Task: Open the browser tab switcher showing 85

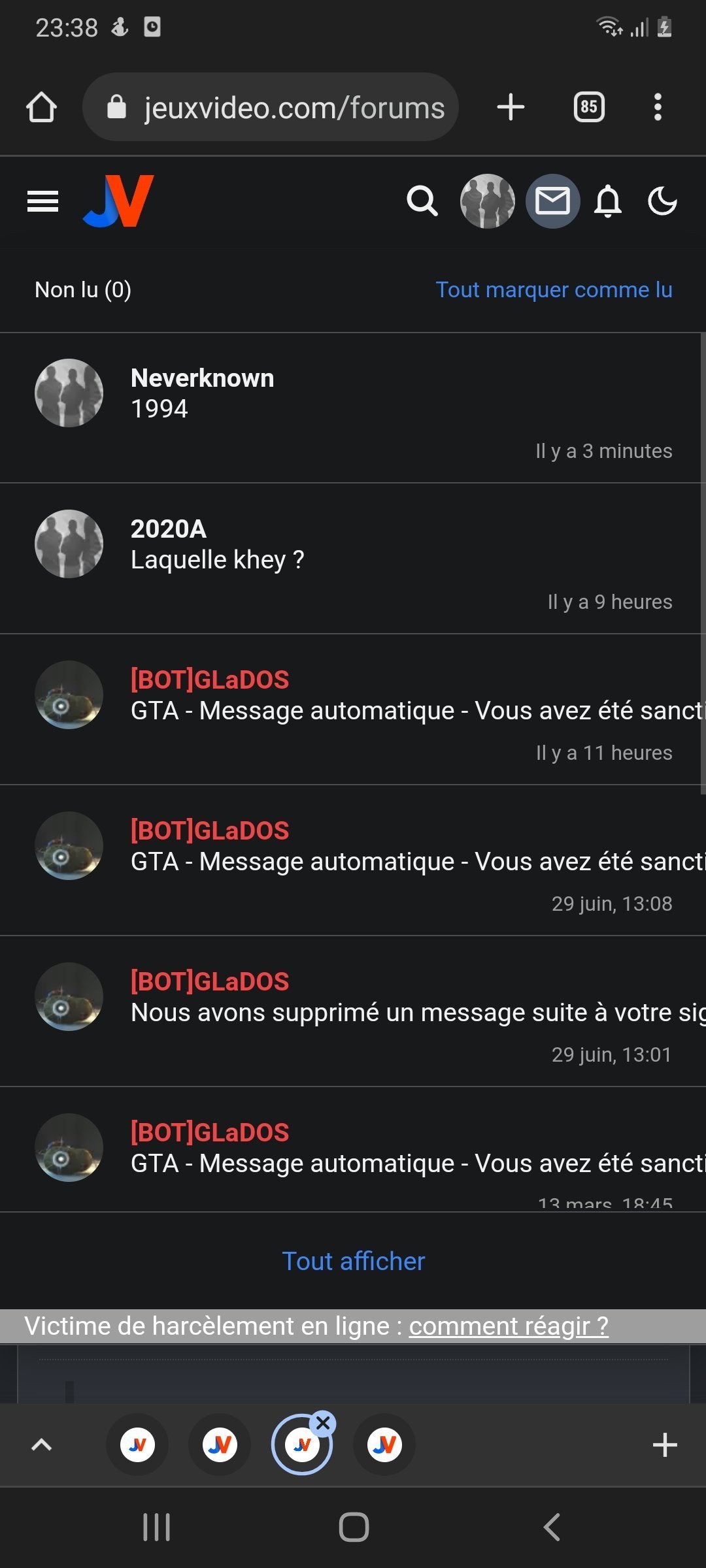Action: 589,107
